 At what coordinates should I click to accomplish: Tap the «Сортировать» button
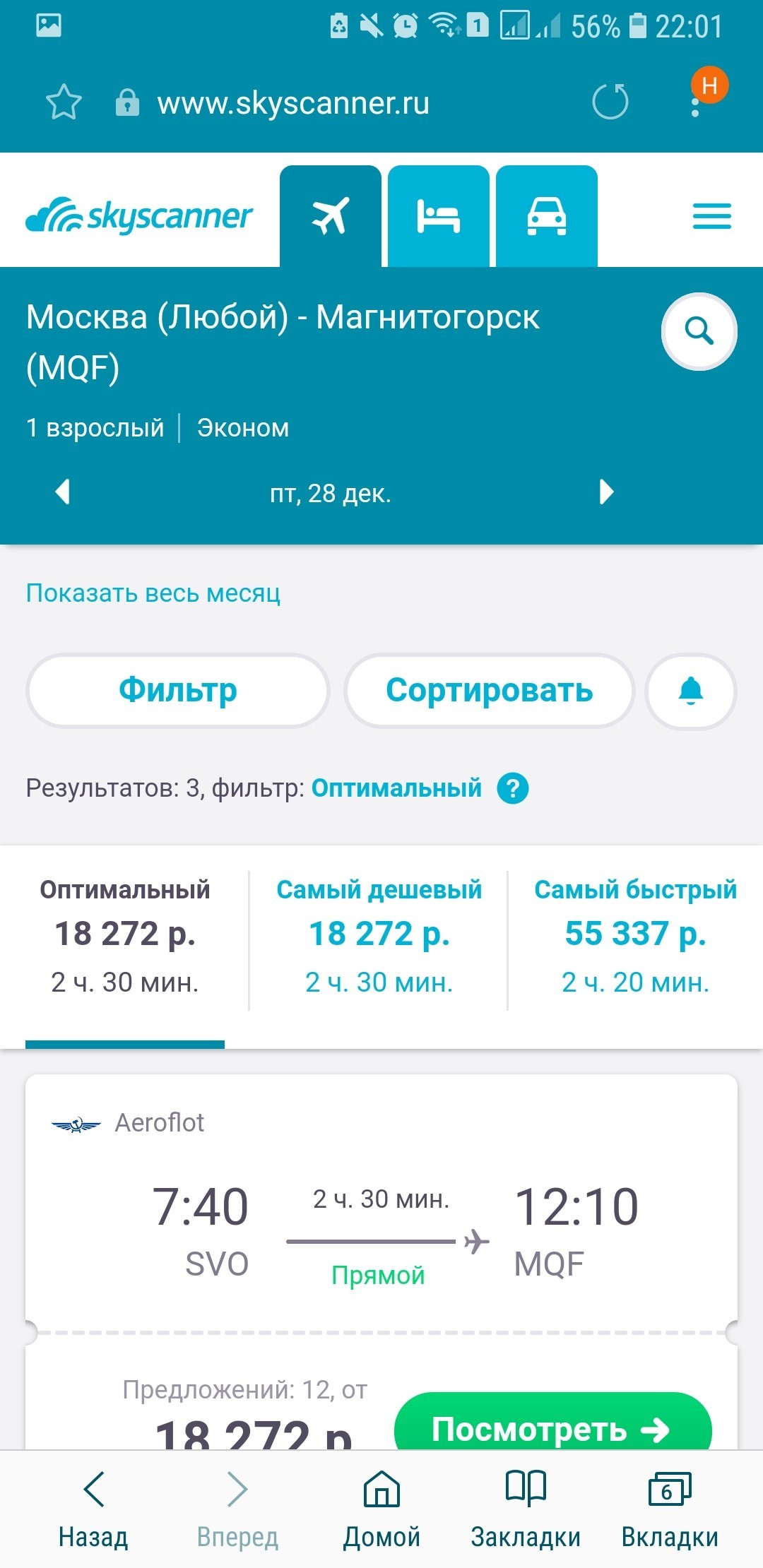489,691
